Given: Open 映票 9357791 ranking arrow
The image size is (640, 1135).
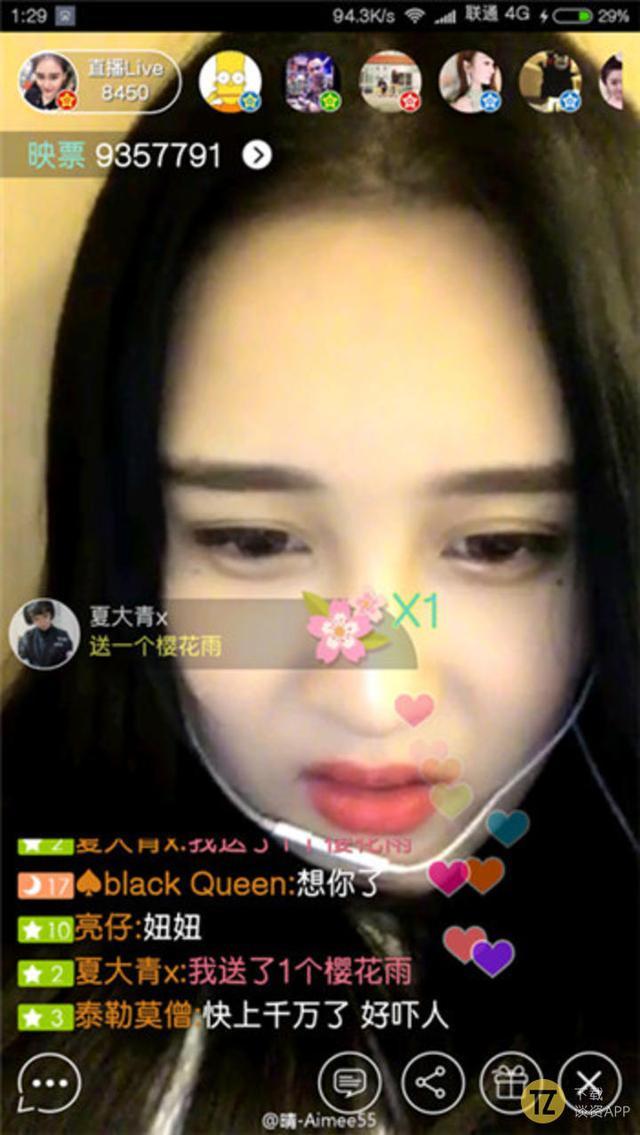Looking at the screenshot, I should point(257,155).
